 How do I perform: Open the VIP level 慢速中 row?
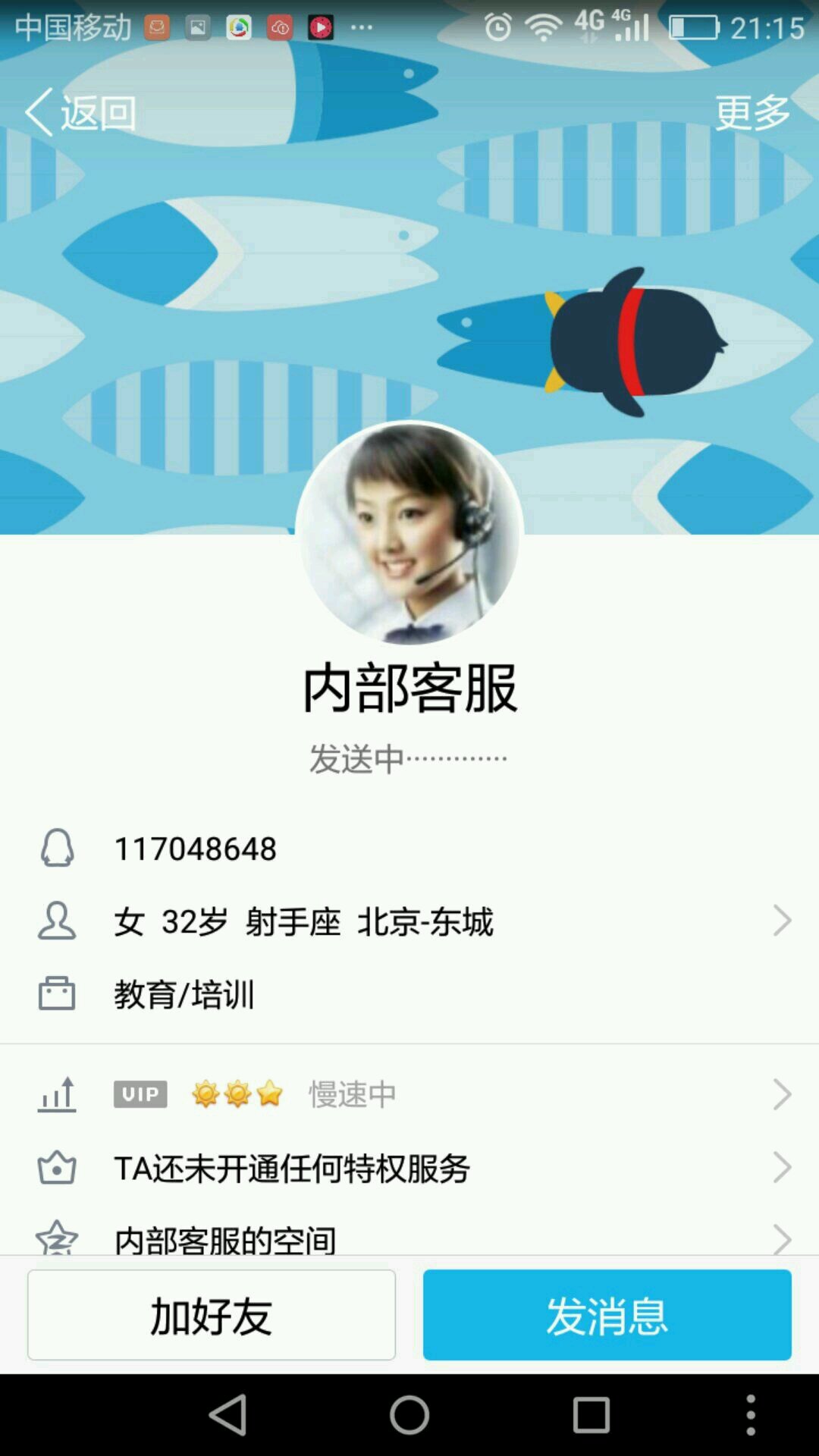(x=409, y=1094)
